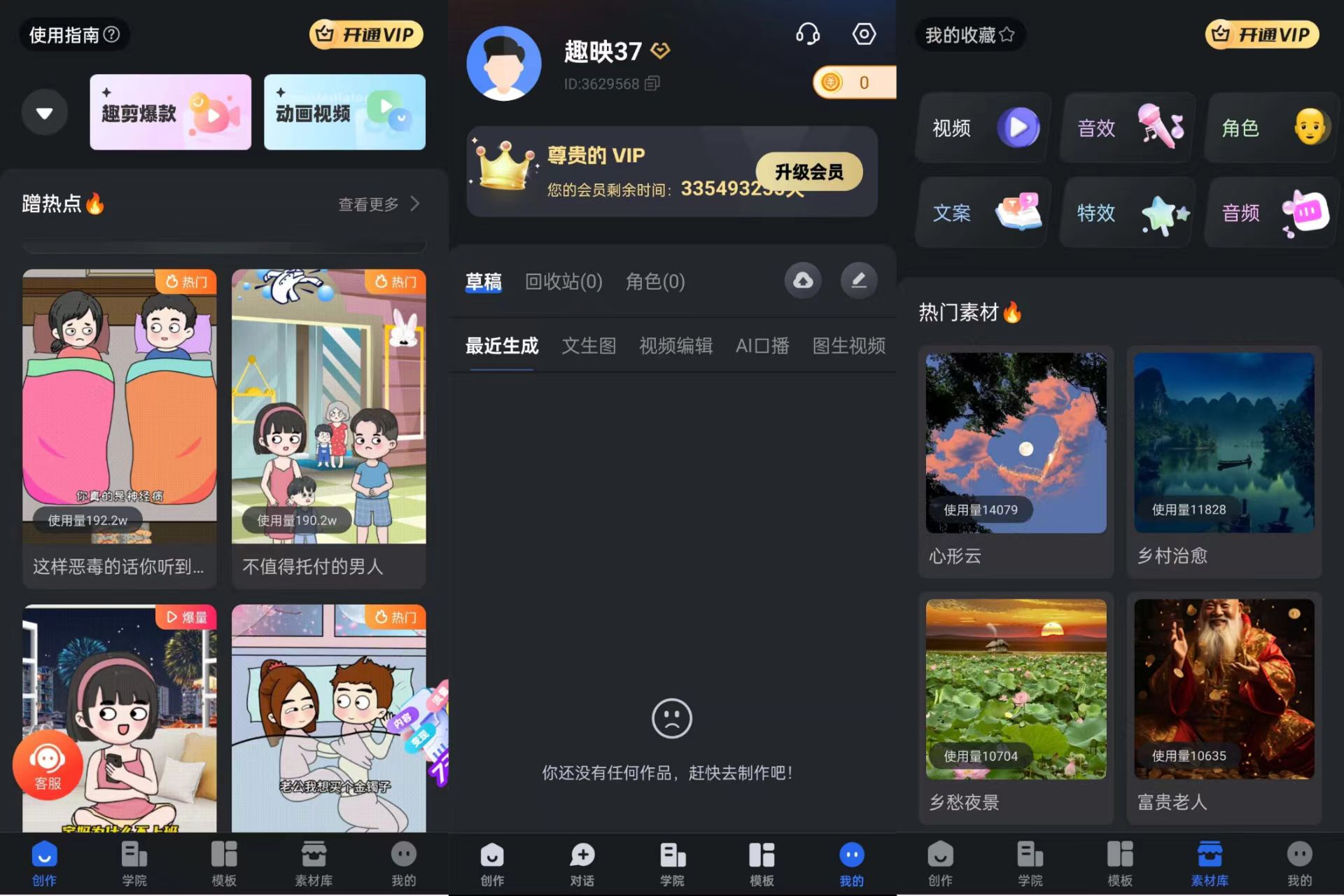The image size is (1344, 896).
Task: Open the 音效 material category
Action: coord(1127,128)
